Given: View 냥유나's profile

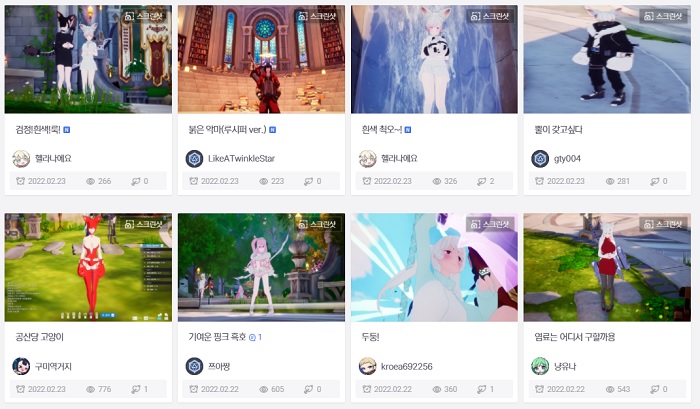Looking at the screenshot, I should pyautogui.click(x=566, y=366).
